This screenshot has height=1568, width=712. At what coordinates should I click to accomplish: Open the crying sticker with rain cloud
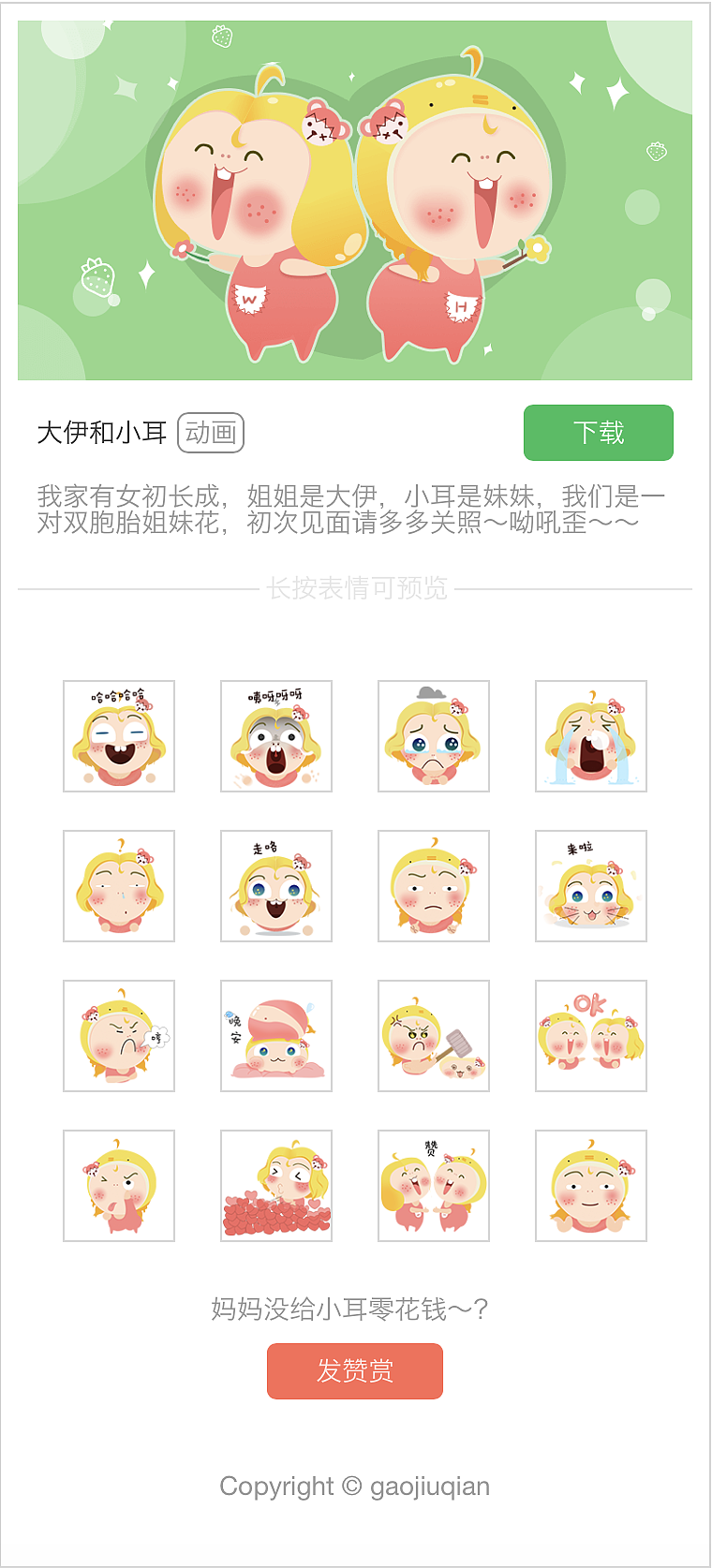pos(434,737)
